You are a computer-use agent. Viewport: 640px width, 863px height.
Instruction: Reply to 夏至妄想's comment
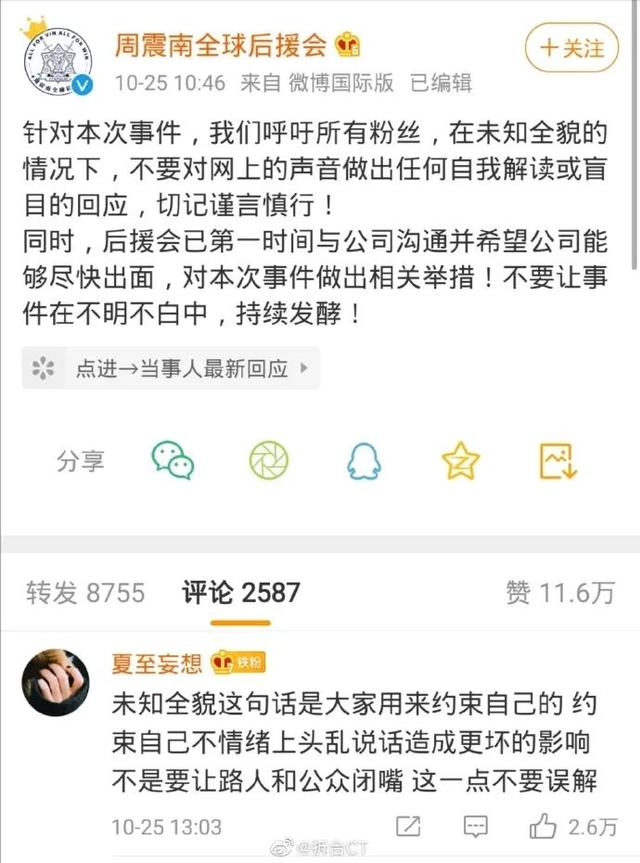pyautogui.click(x=474, y=827)
